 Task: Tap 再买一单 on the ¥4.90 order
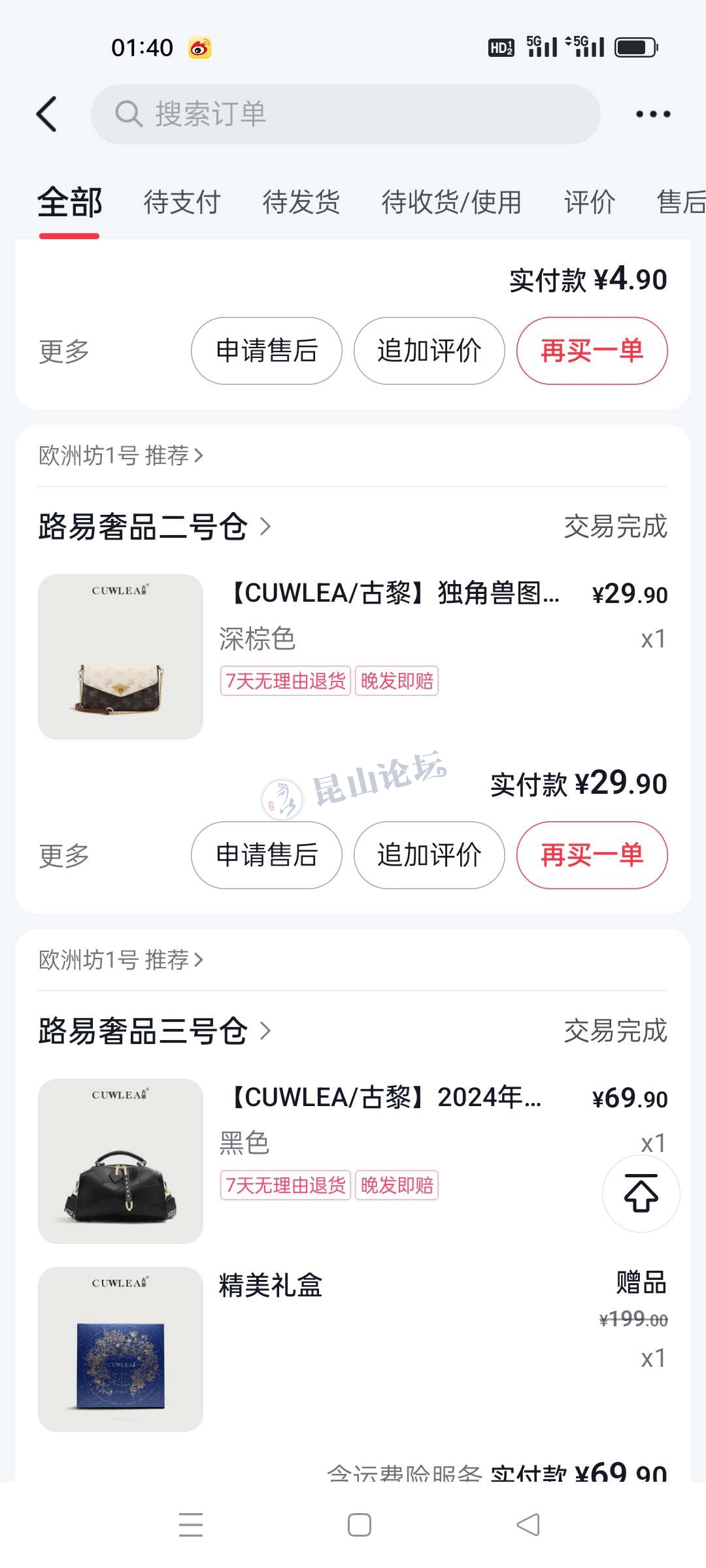[x=592, y=351]
